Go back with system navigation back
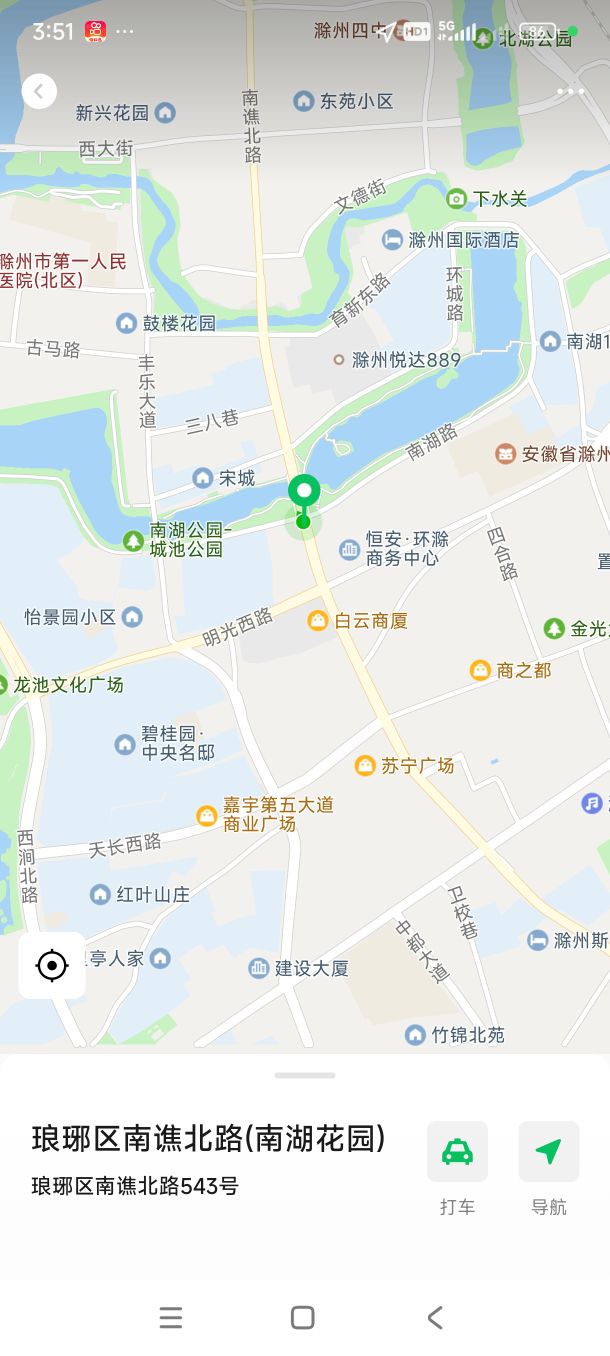610x1356 pixels. 435,1318
